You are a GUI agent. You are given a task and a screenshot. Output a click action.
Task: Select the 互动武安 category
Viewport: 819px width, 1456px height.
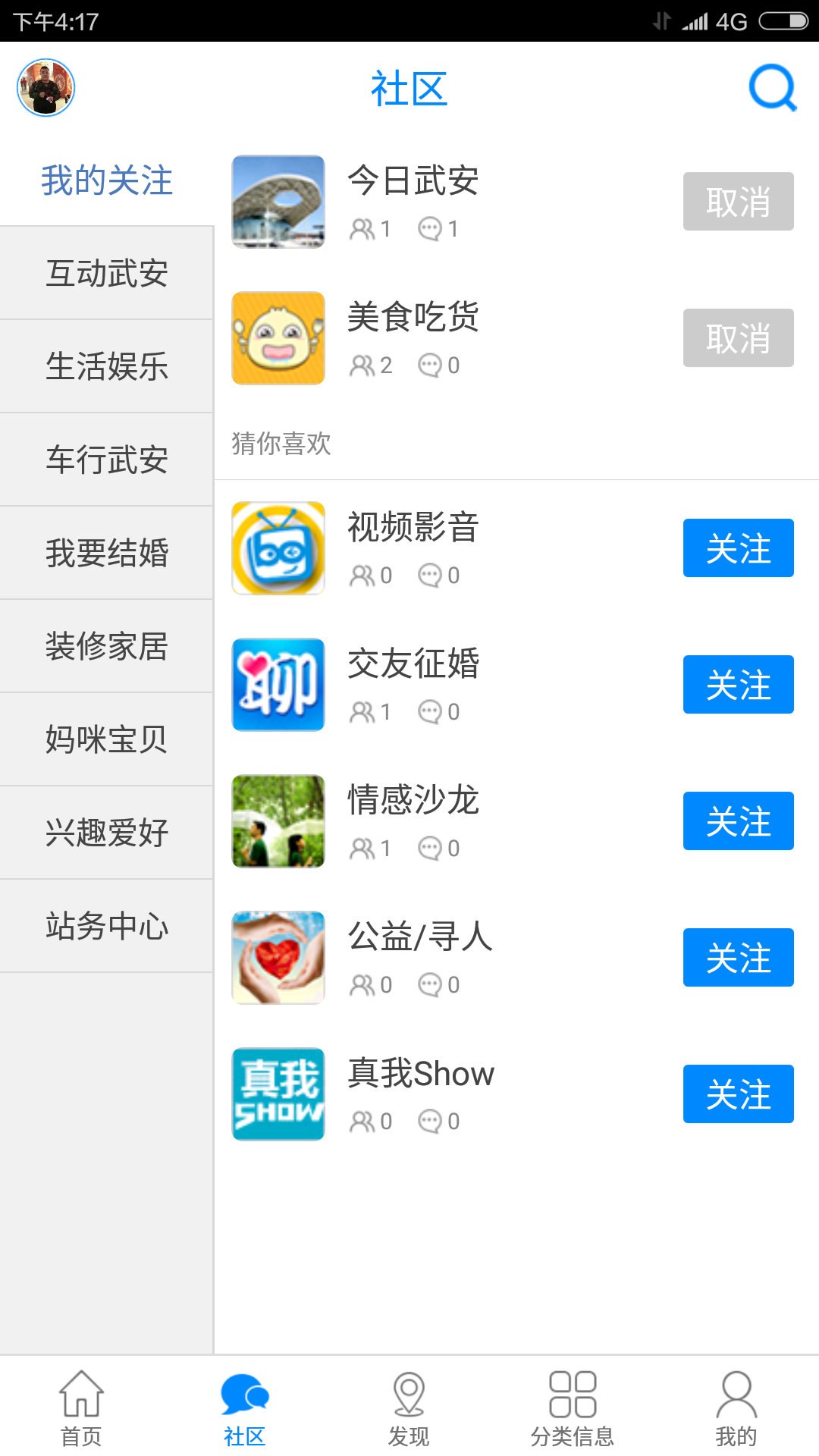[107, 273]
